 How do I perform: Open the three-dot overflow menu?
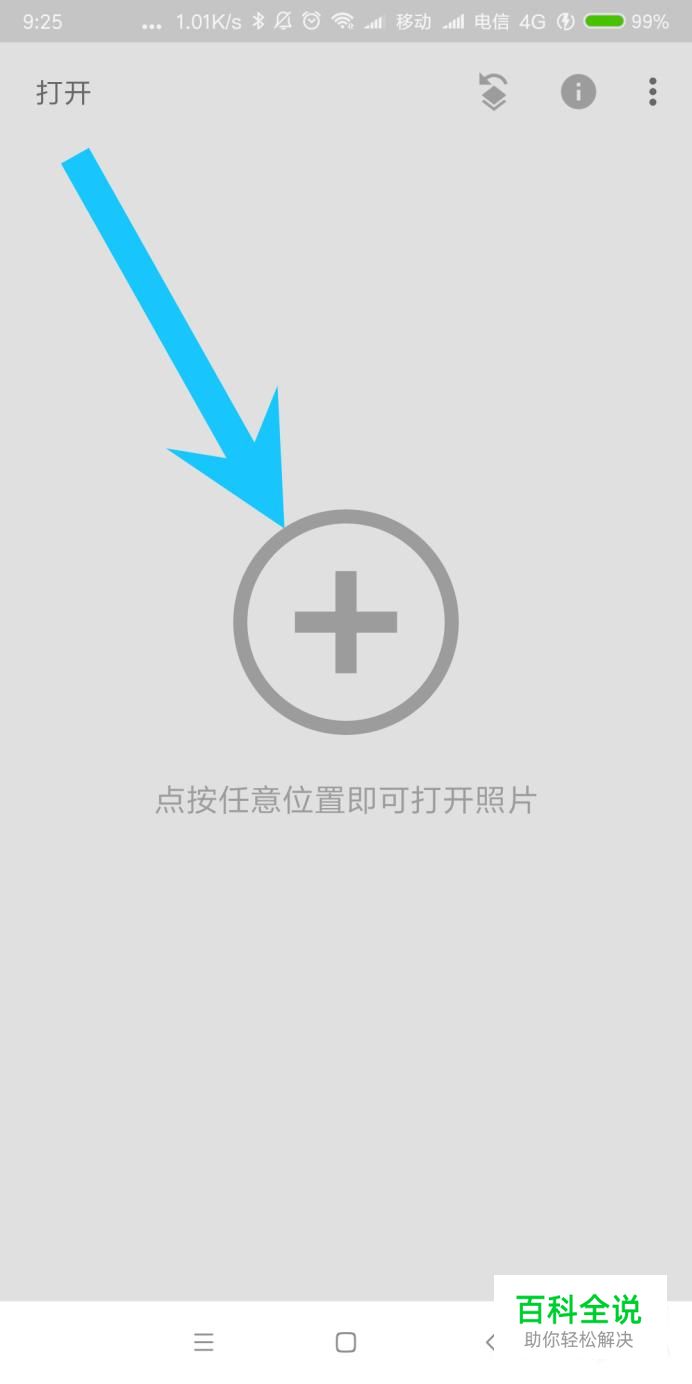click(x=652, y=92)
